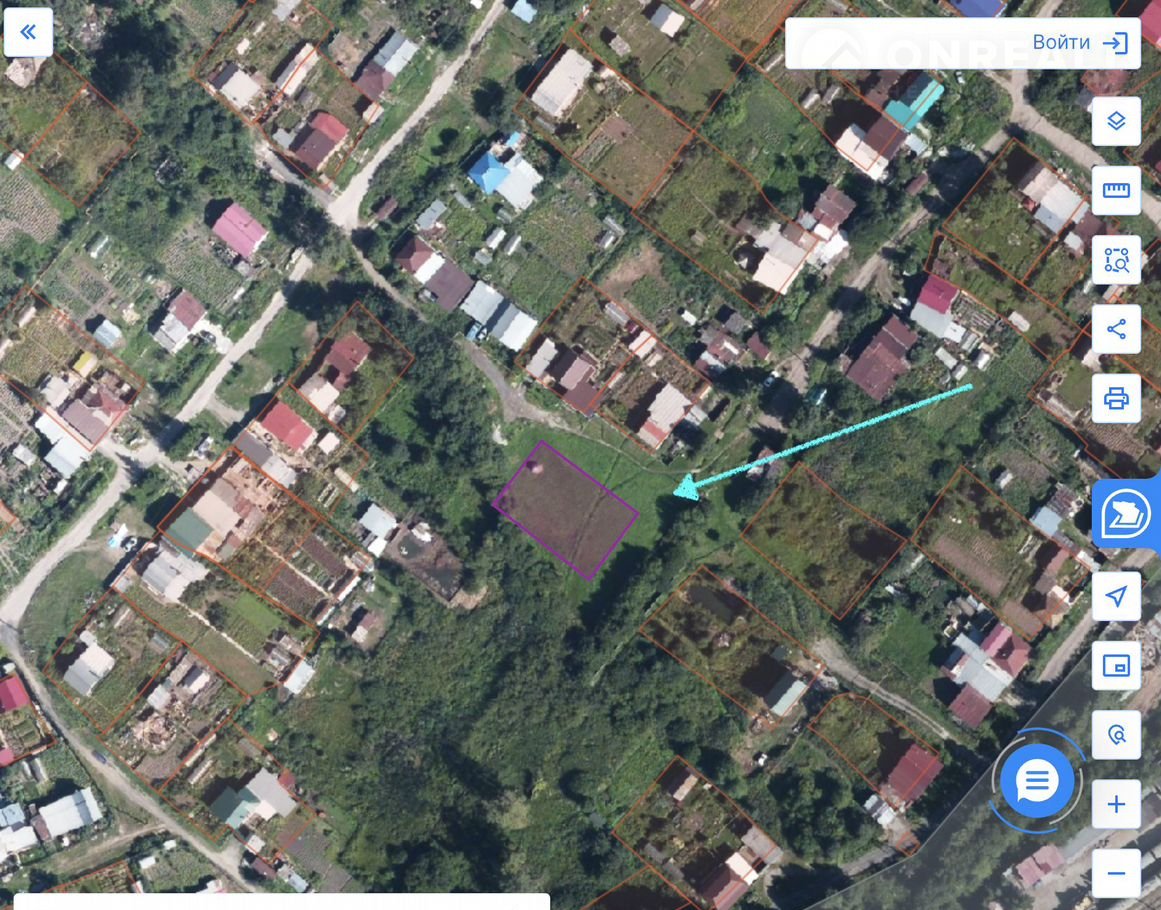The width and height of the screenshot is (1161, 910).
Task: Open the map layers selector
Action: 1116,122
